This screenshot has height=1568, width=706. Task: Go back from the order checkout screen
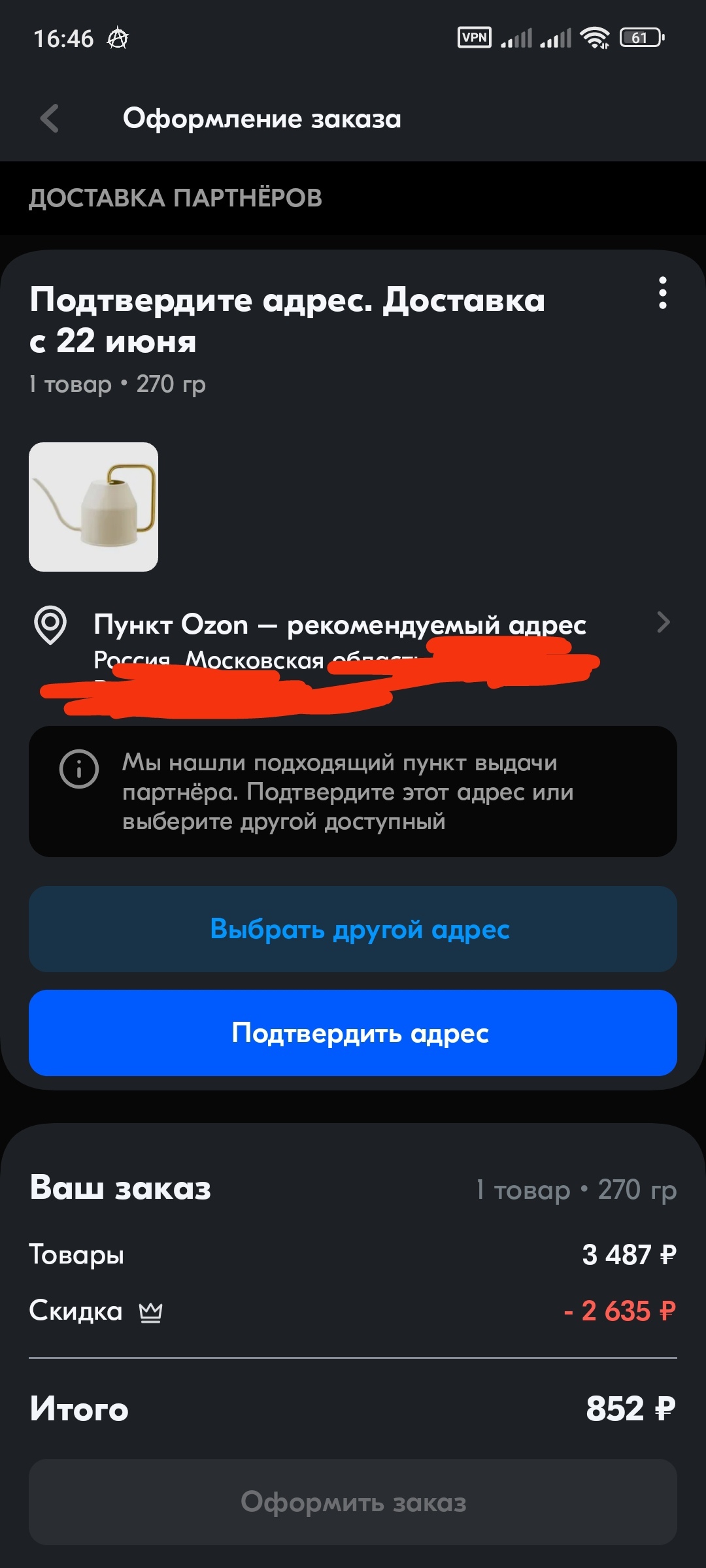click(50, 119)
